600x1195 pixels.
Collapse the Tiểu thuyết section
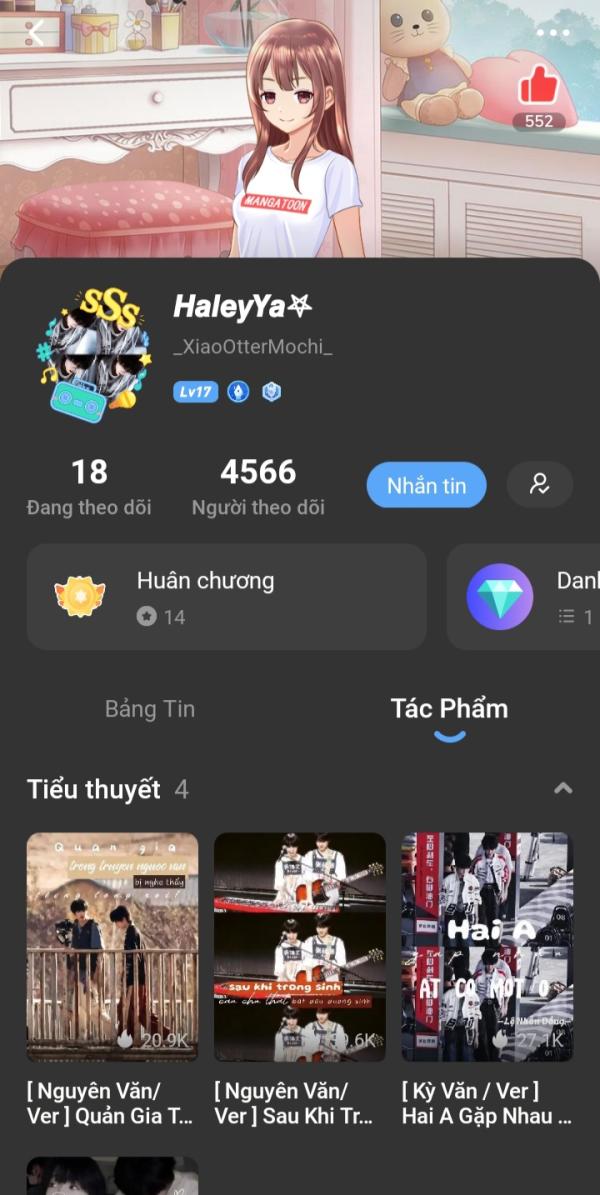563,789
